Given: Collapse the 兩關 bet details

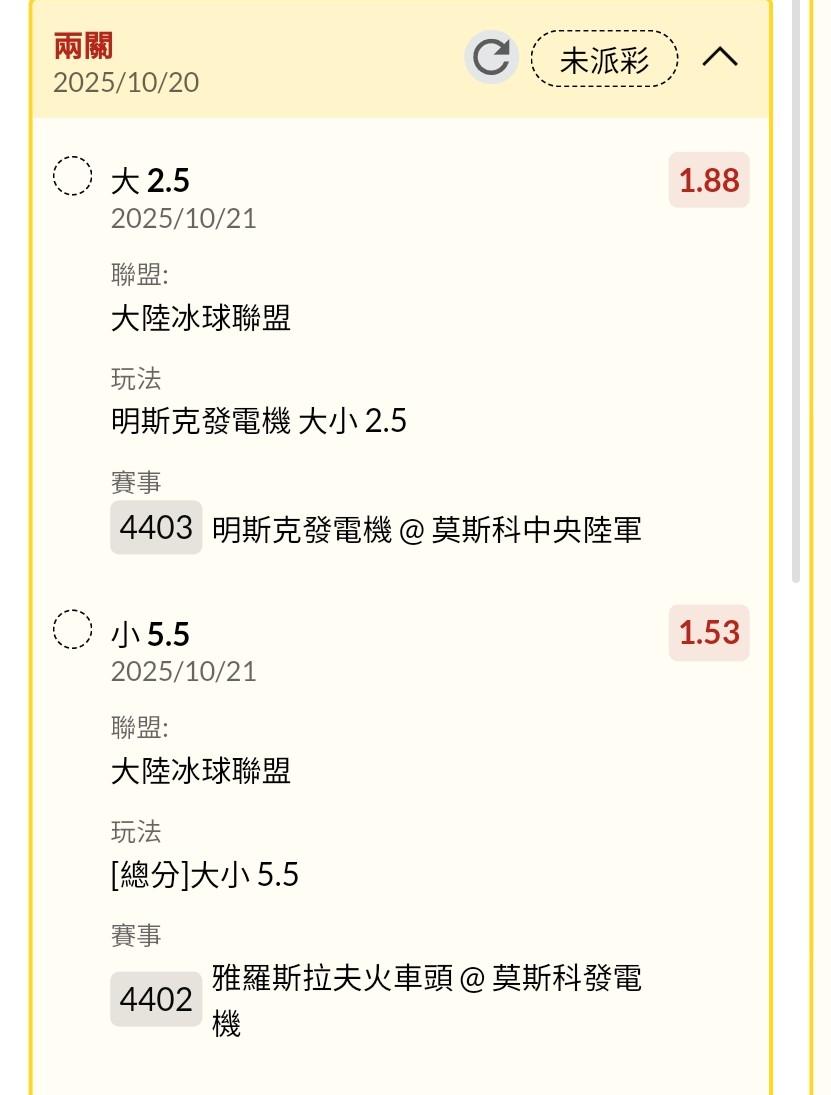Looking at the screenshot, I should 720,58.
